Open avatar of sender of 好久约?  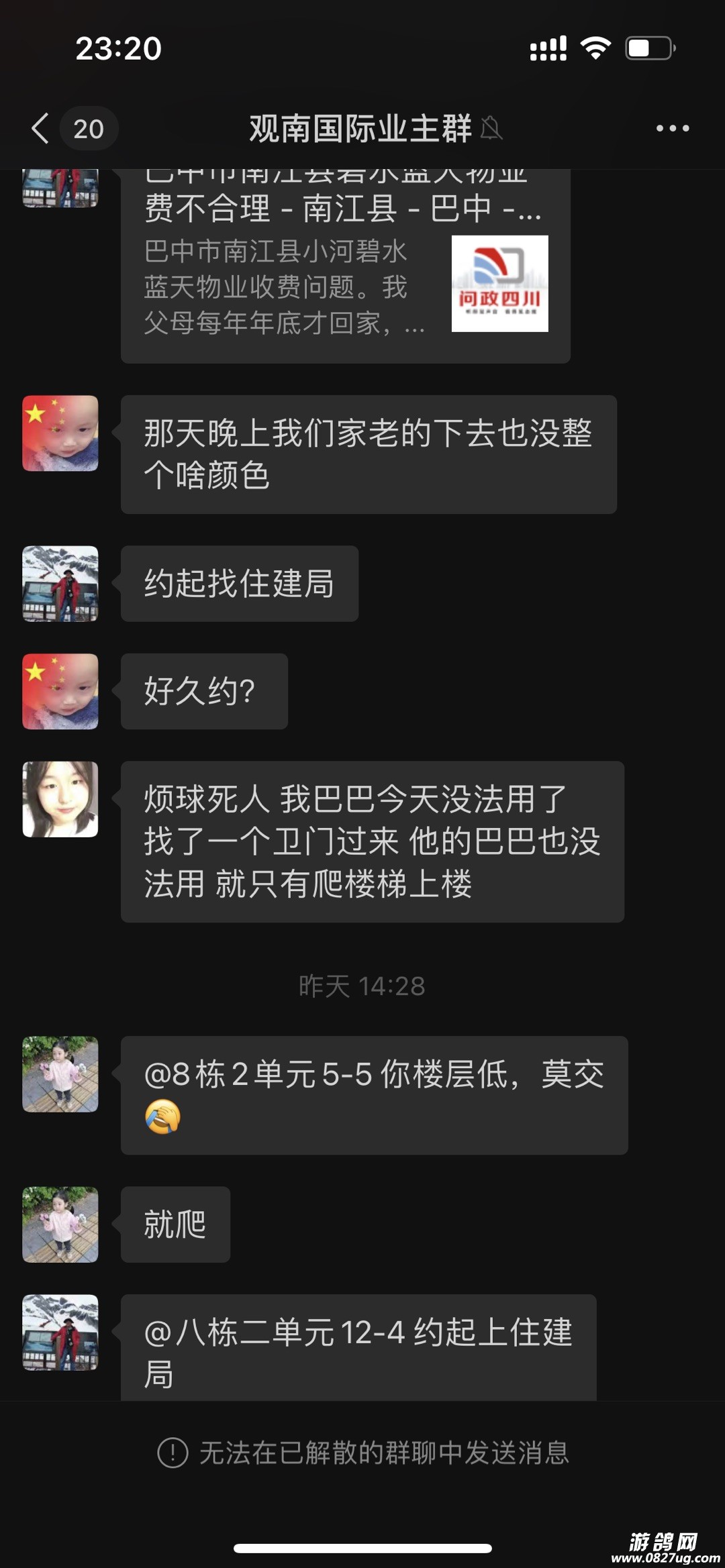[x=60, y=692]
